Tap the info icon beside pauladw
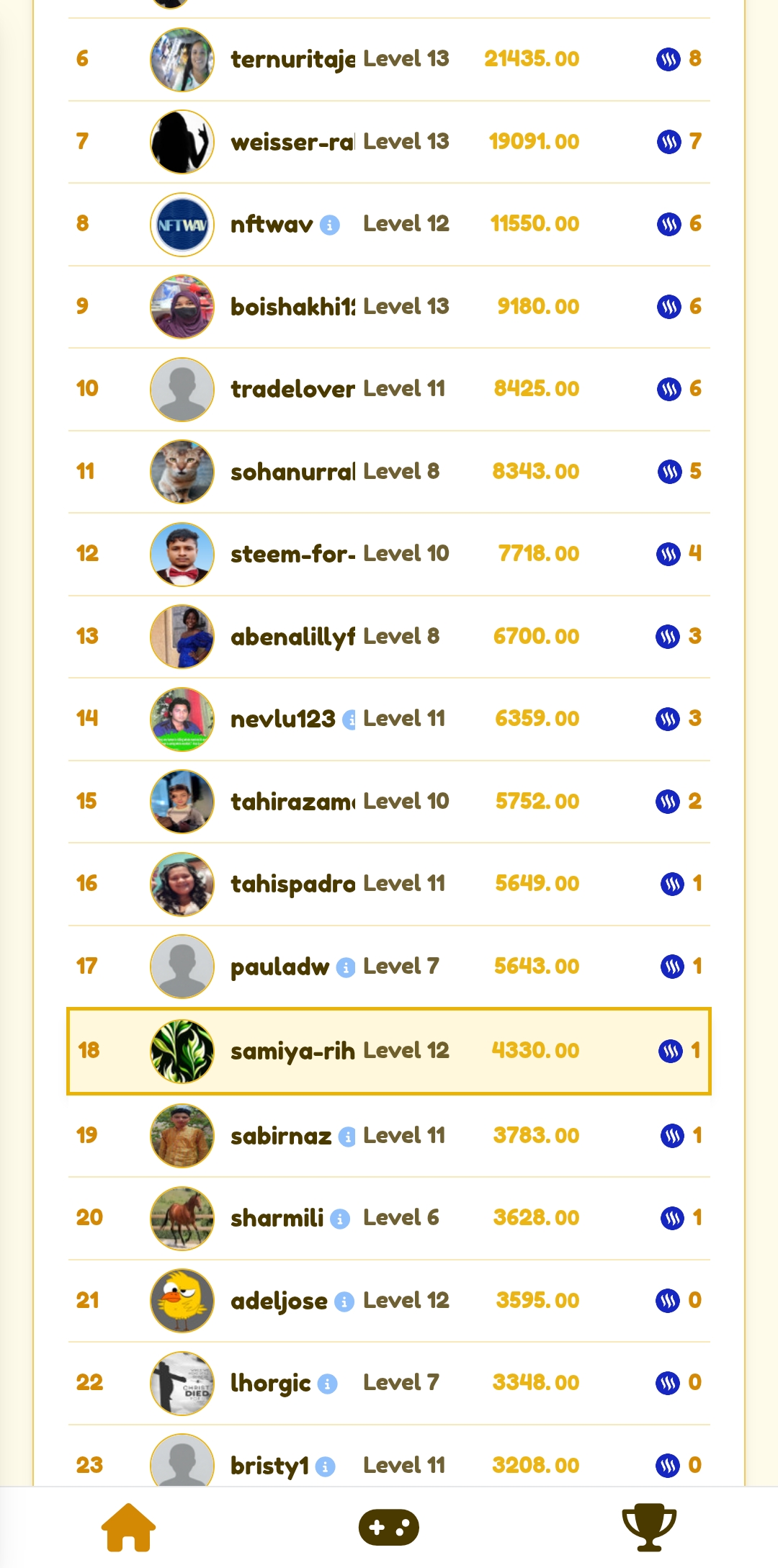Viewport: 778px width, 1568px height. tap(346, 967)
